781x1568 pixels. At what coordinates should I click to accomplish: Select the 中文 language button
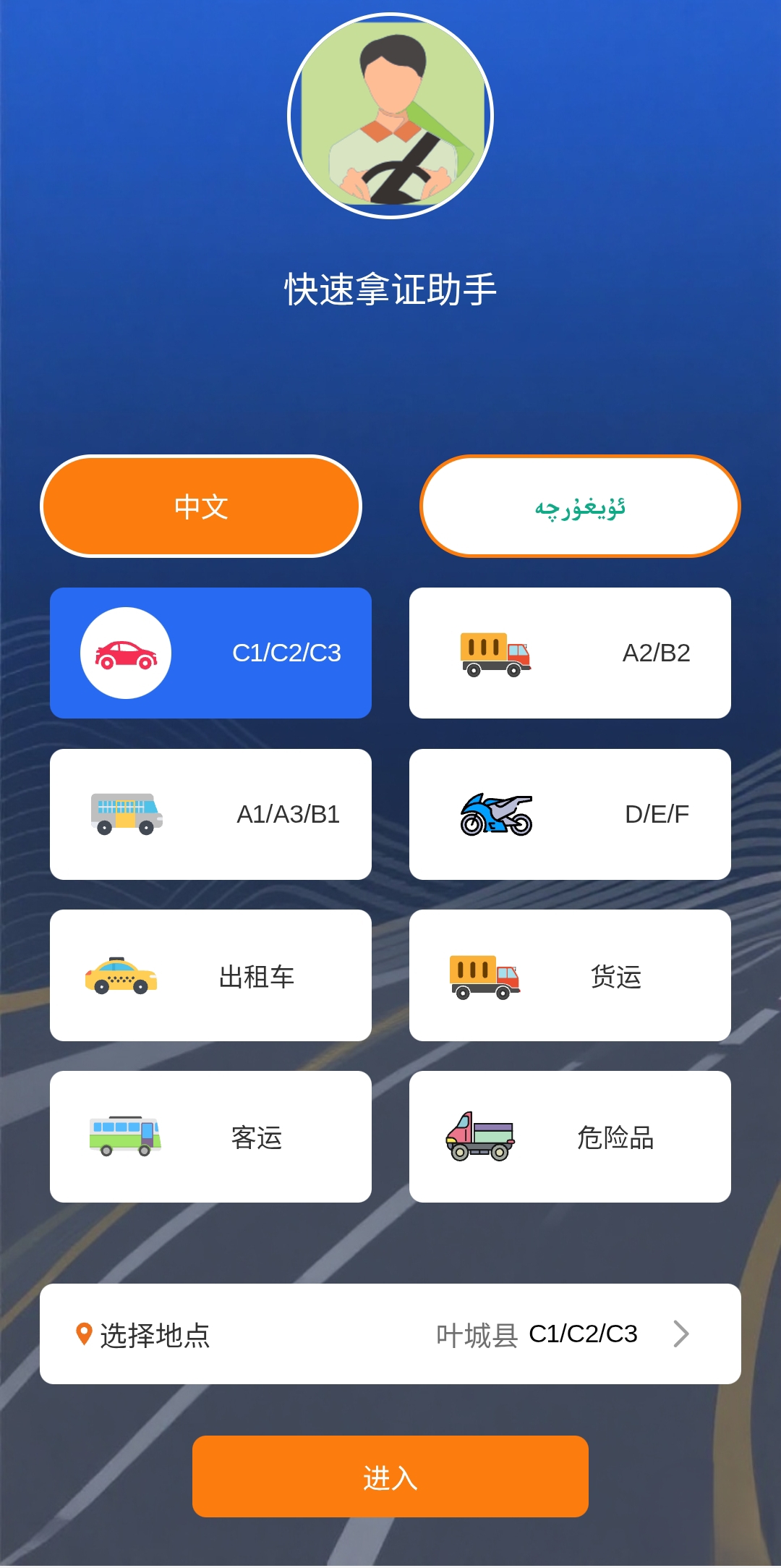tap(201, 507)
